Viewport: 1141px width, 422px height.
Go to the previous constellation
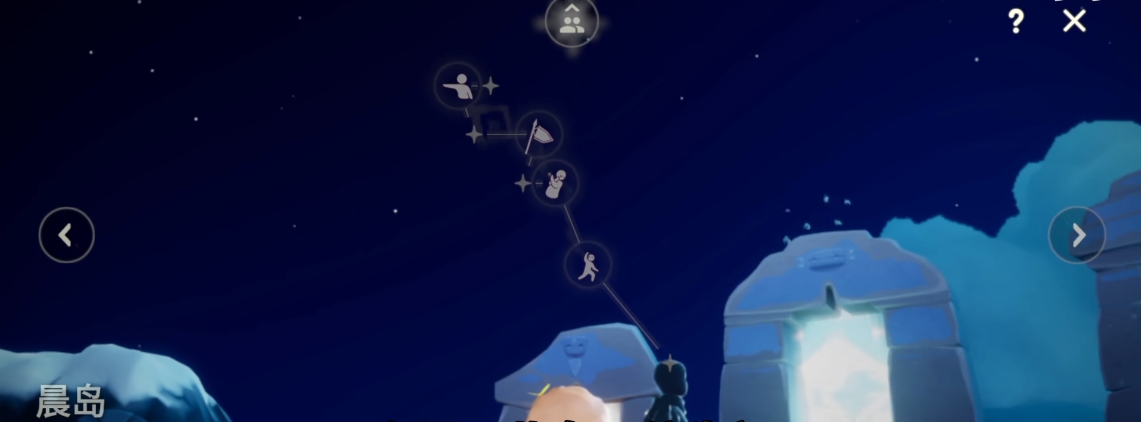(66, 235)
